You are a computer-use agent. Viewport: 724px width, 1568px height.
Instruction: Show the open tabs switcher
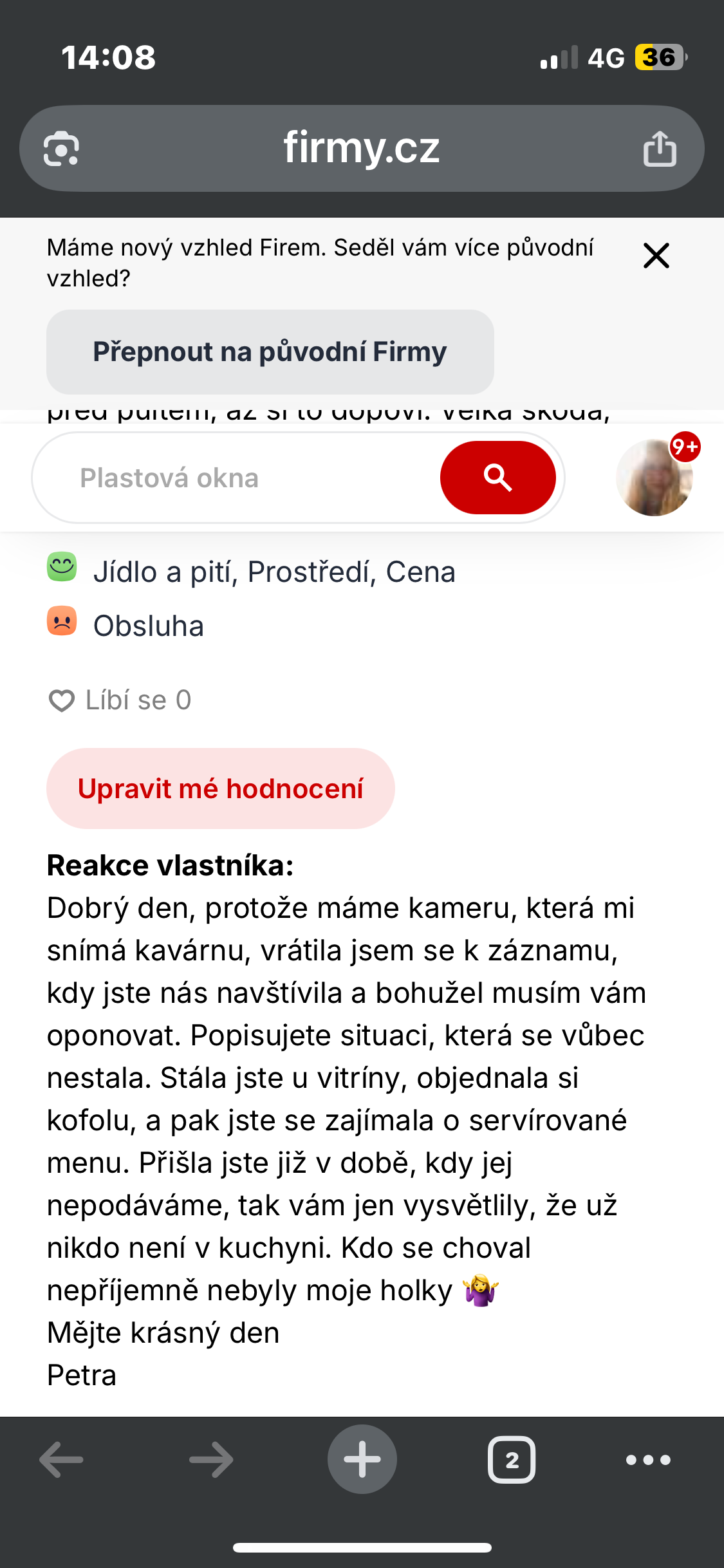coord(512,1459)
